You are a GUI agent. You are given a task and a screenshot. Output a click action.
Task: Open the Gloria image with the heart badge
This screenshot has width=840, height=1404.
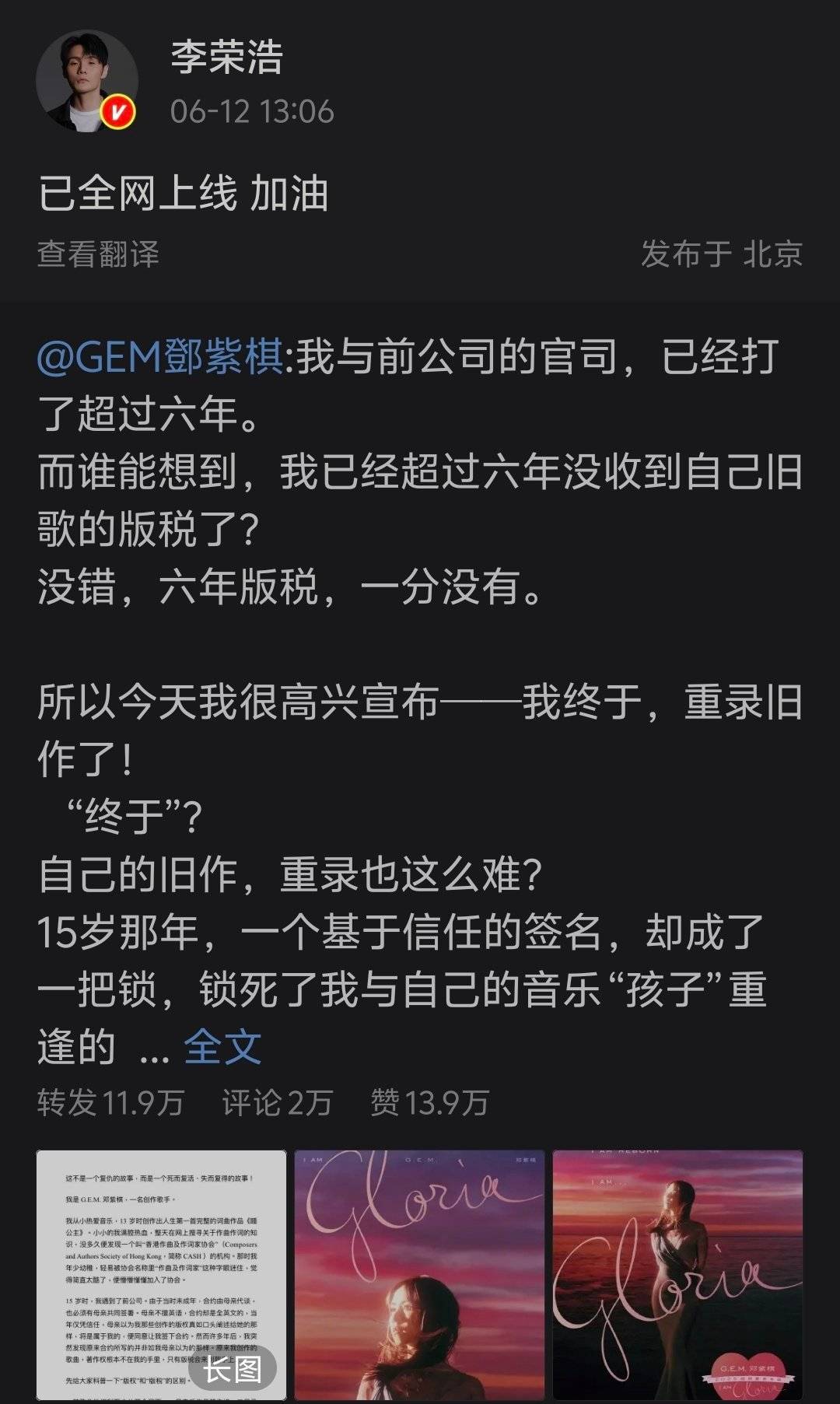[x=677, y=1276]
